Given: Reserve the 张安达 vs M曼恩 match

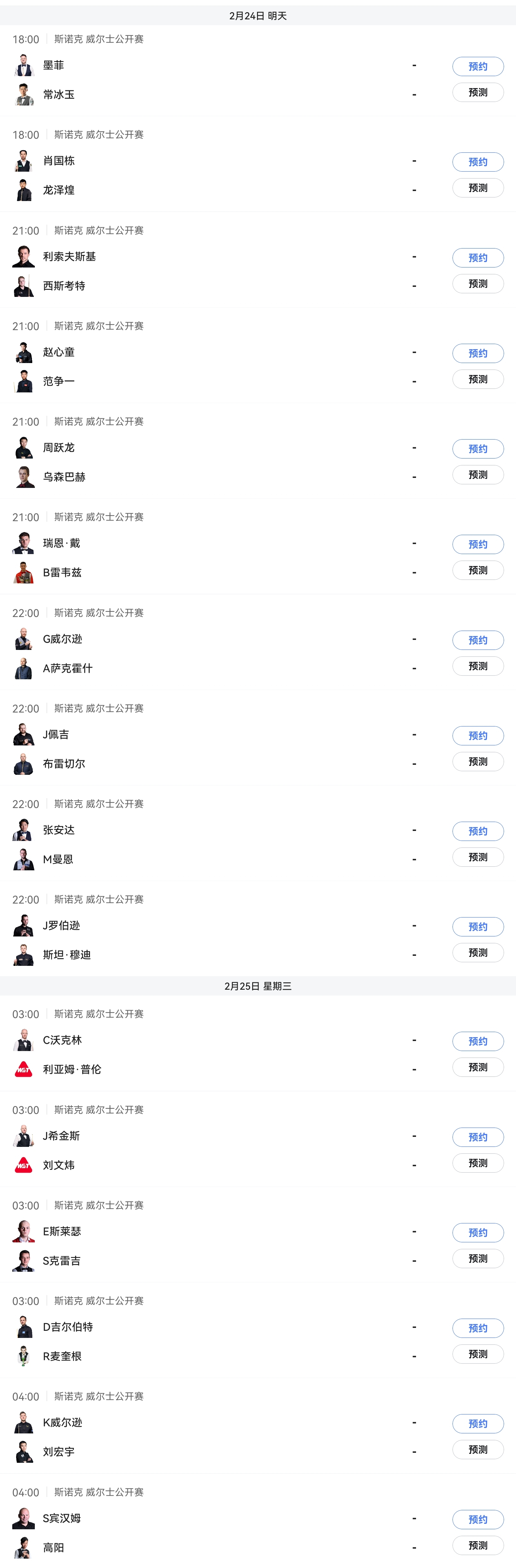Looking at the screenshot, I should click(x=478, y=831).
